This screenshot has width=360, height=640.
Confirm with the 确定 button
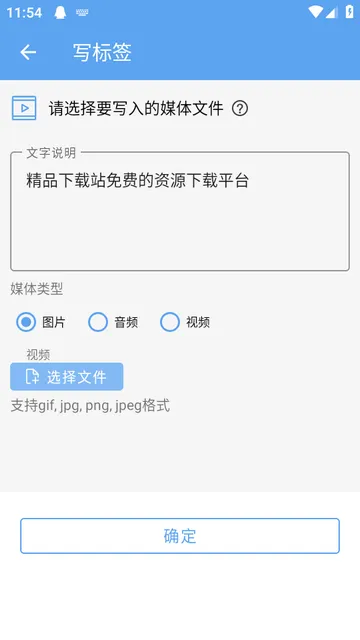click(x=180, y=536)
